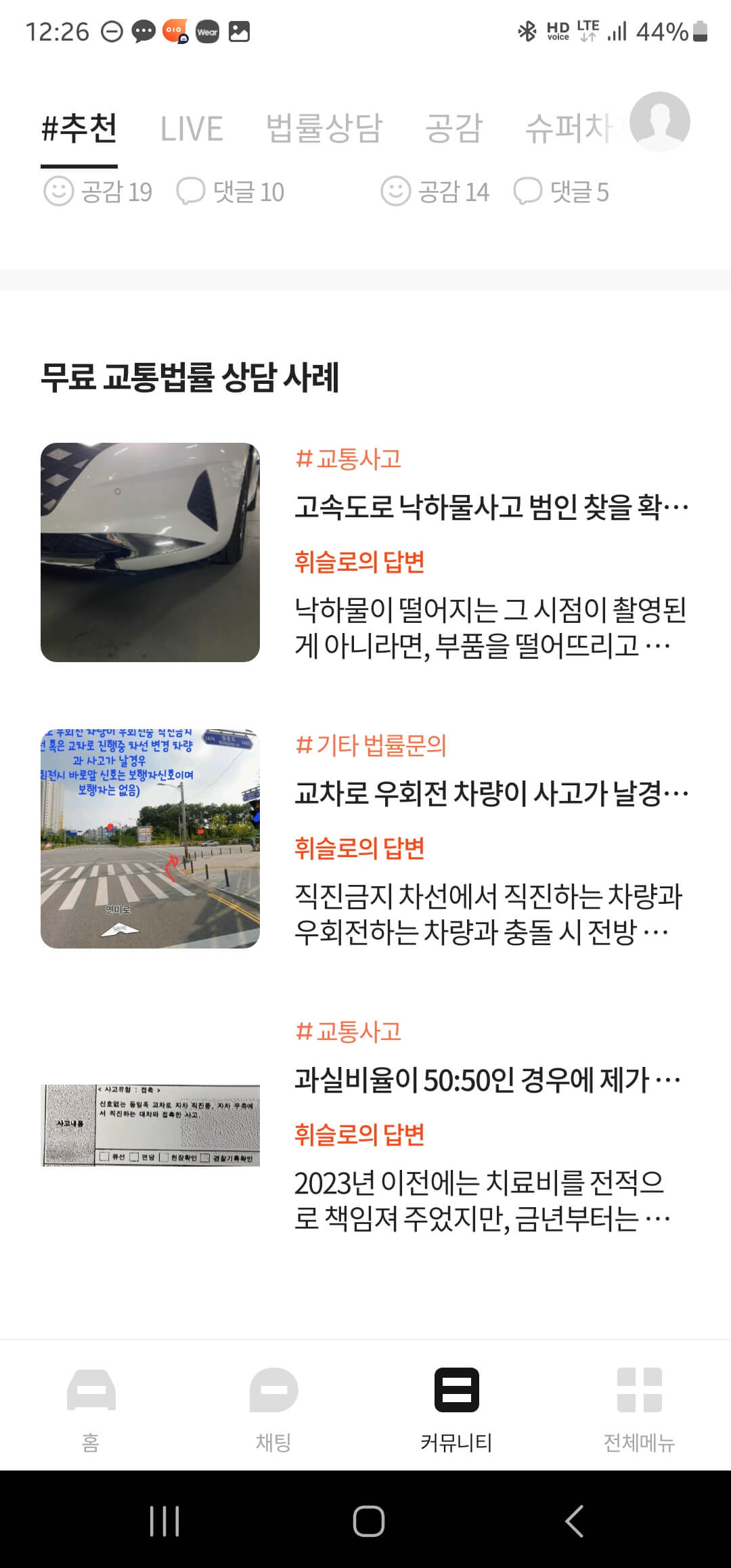Tap the comment bubble icon beside 댓글 5
Image resolution: width=731 pixels, height=1568 pixels.
tap(531, 192)
